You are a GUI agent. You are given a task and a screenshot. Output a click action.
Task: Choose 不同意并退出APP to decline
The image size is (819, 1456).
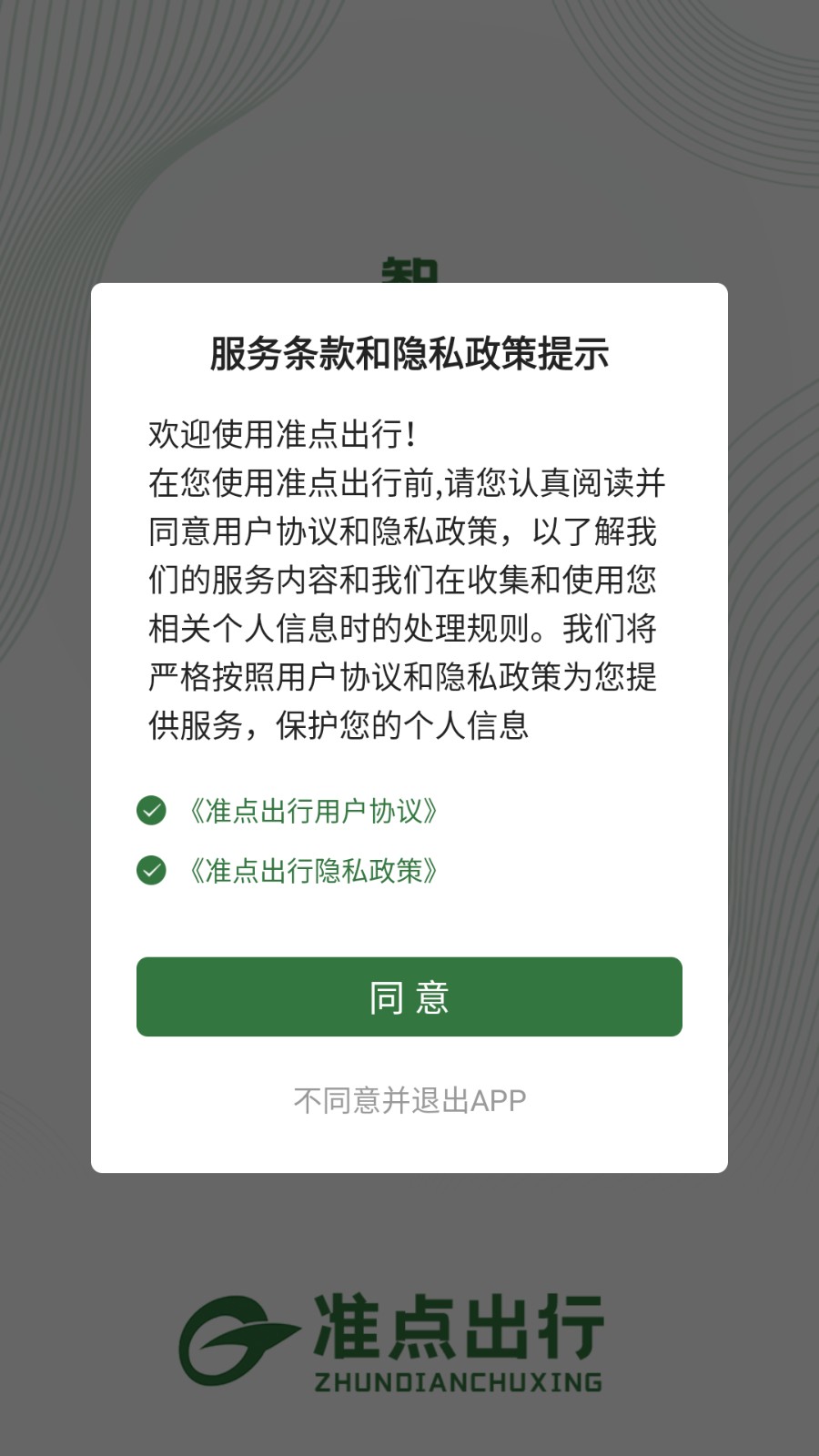coord(409,1101)
